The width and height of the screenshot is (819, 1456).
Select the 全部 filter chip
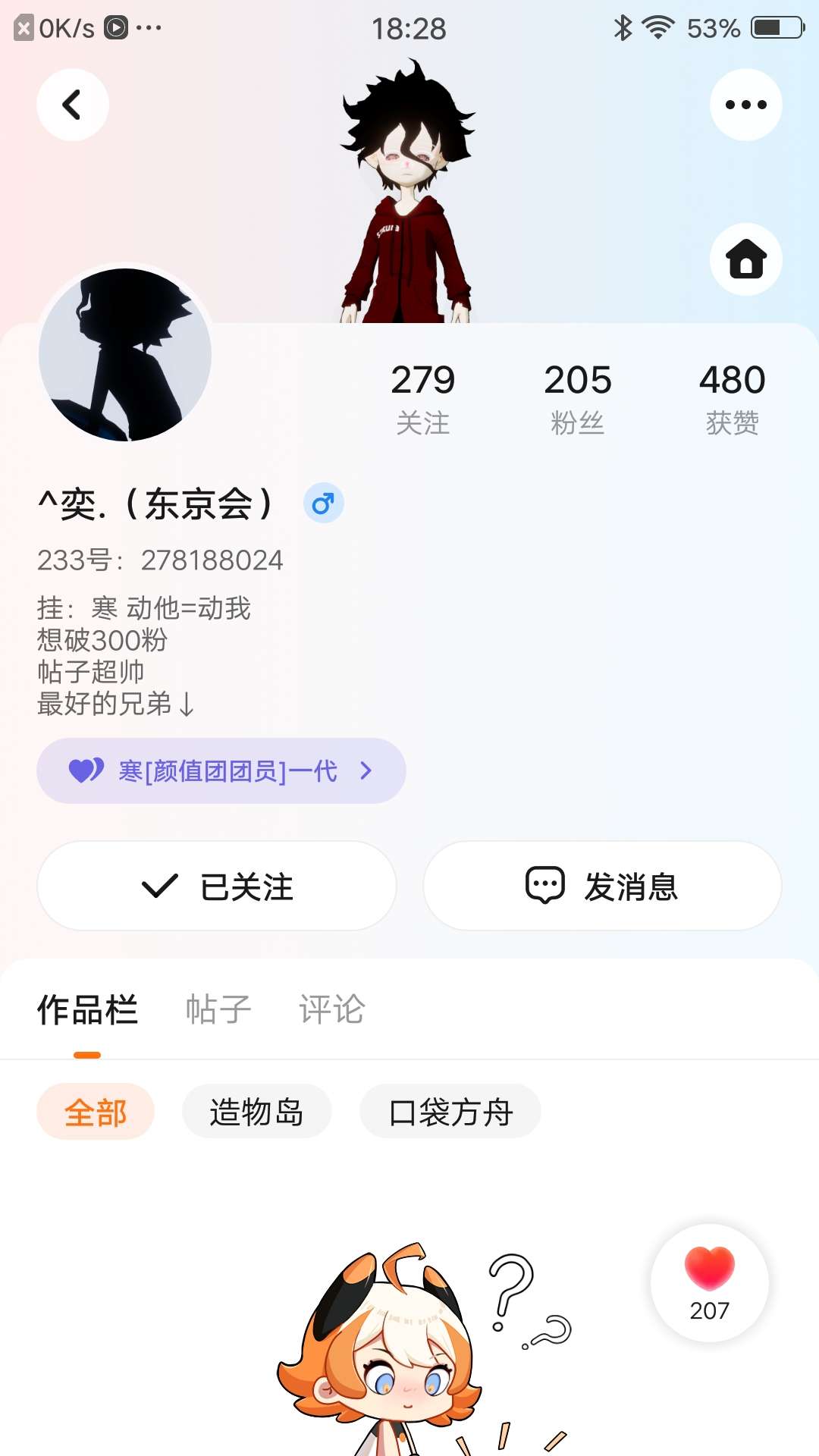point(96,1112)
